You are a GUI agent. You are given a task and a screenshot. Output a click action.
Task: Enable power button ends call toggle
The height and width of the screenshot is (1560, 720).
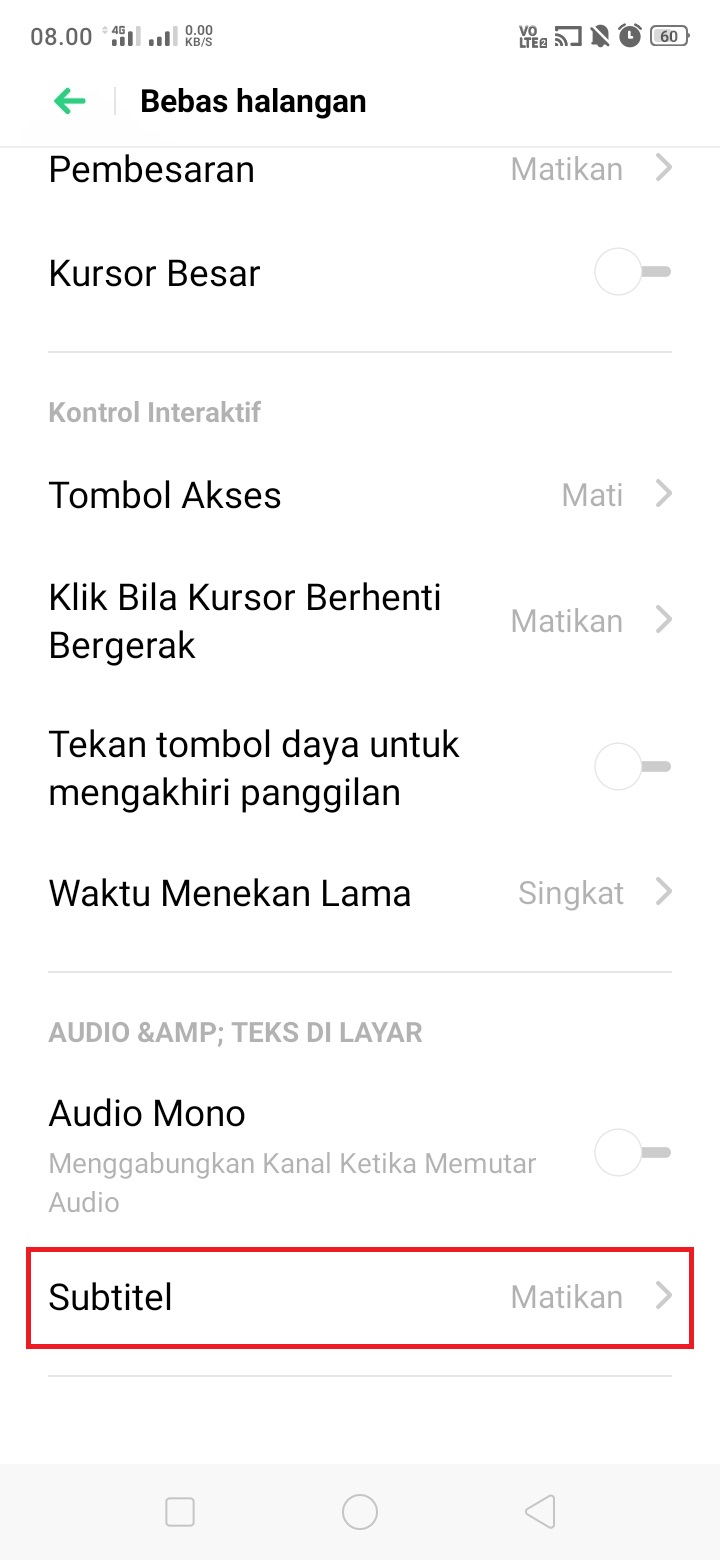632,768
